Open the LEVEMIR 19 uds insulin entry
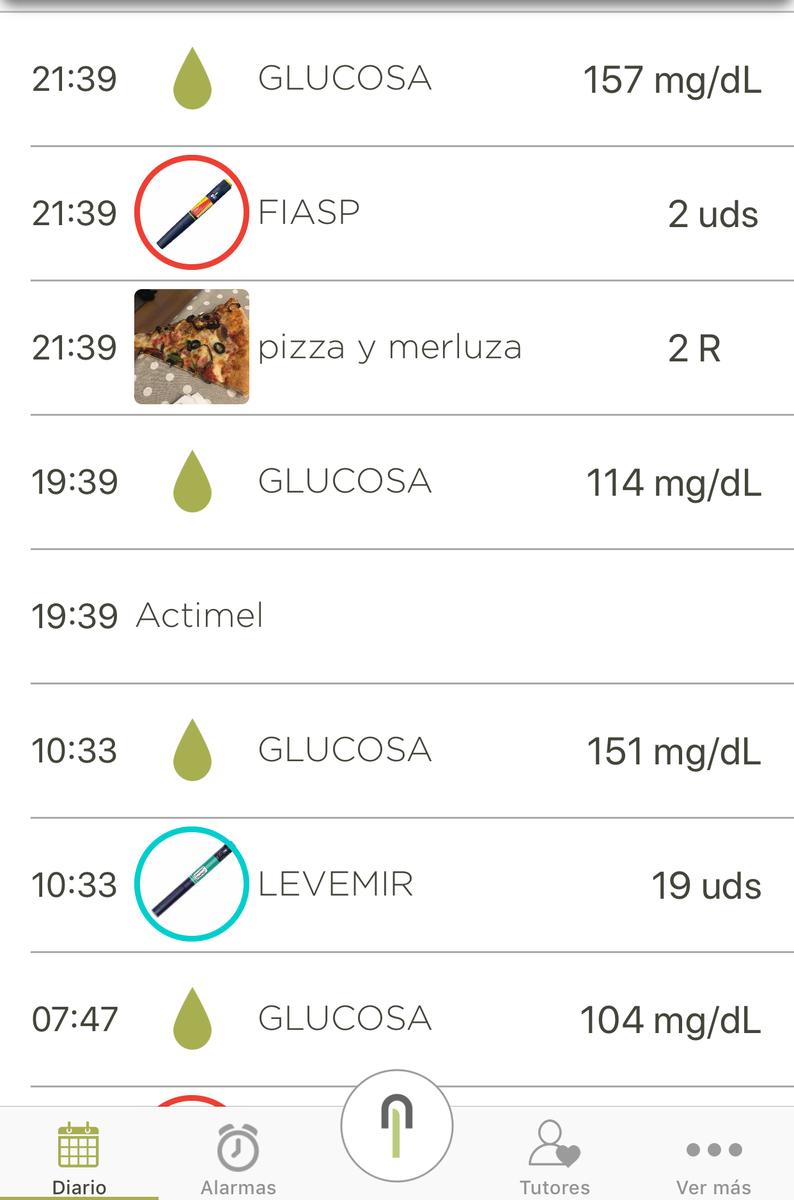The width and height of the screenshot is (794, 1200). click(x=396, y=885)
